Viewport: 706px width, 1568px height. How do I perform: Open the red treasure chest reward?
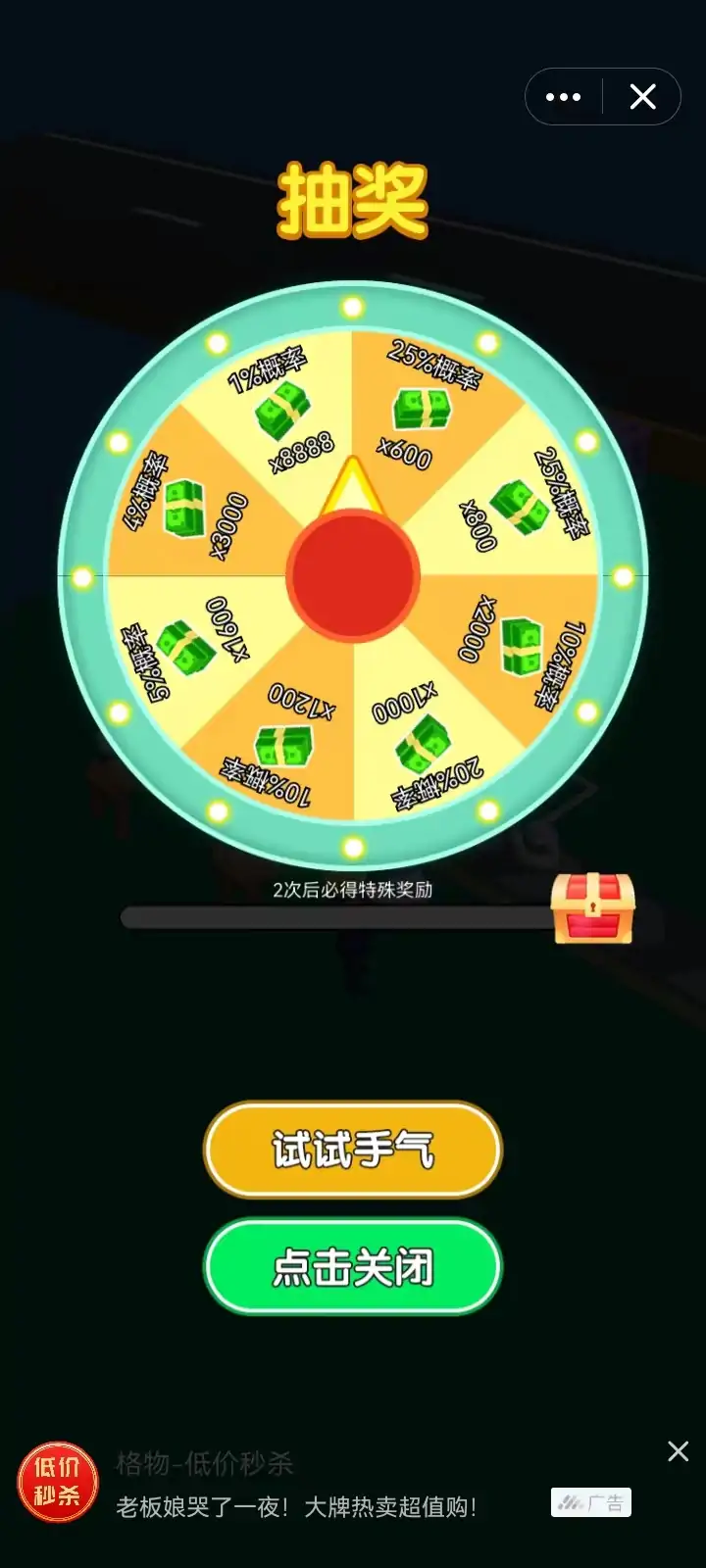coord(592,908)
